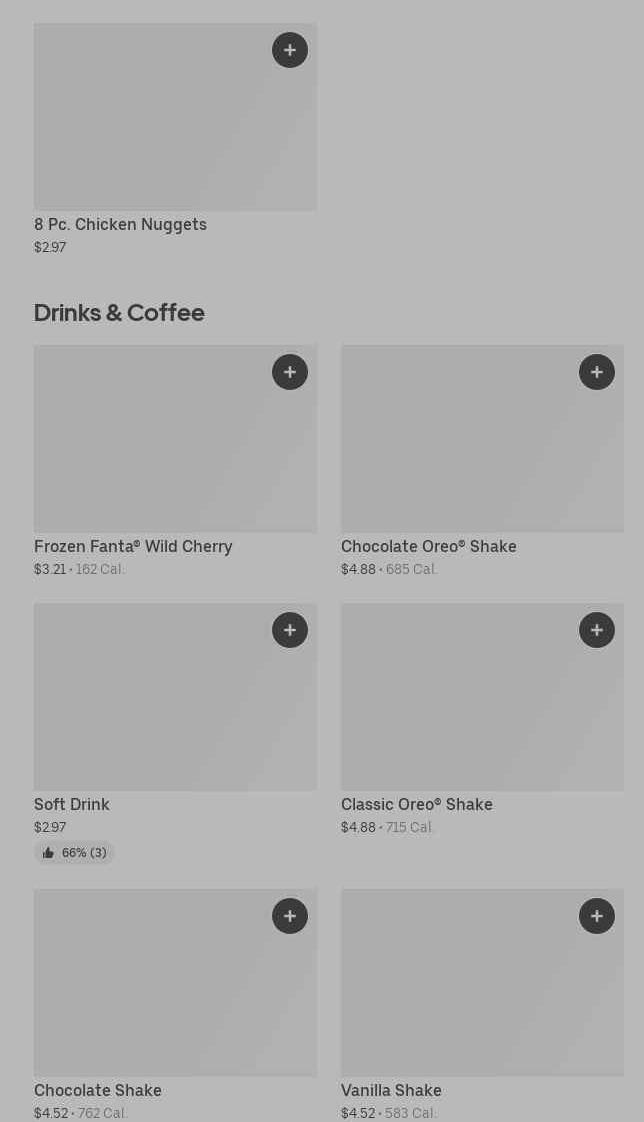The height and width of the screenshot is (1122, 644).
Task: Add Soft Drink to cart
Action: point(290,630)
